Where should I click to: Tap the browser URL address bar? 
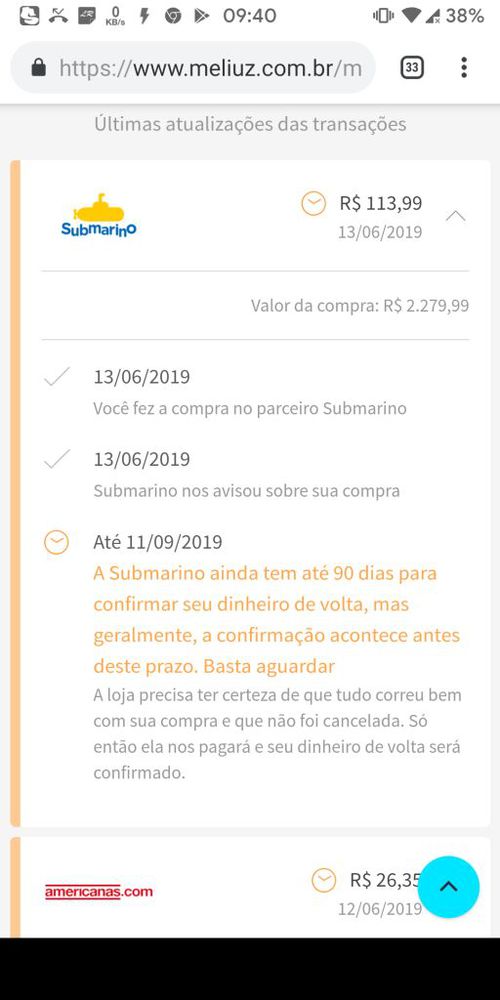[193, 68]
